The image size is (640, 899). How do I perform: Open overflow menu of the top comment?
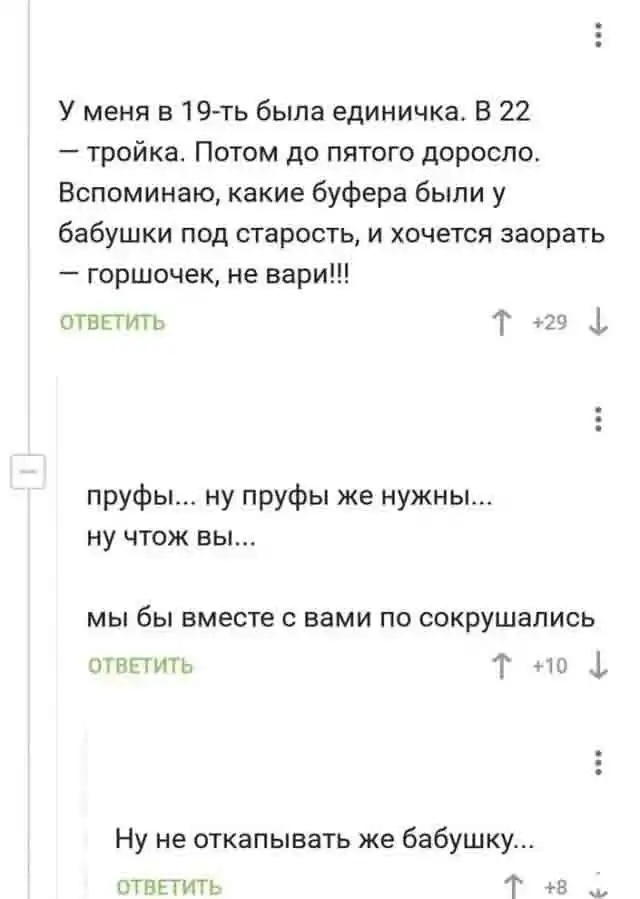[597, 35]
